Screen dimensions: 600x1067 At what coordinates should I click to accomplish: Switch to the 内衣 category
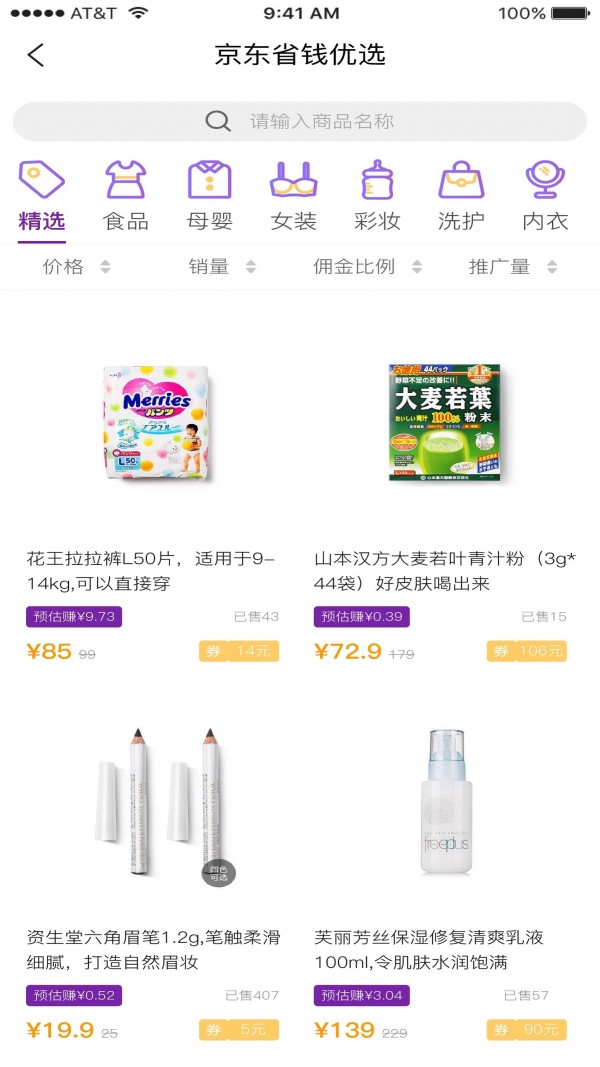tap(545, 197)
